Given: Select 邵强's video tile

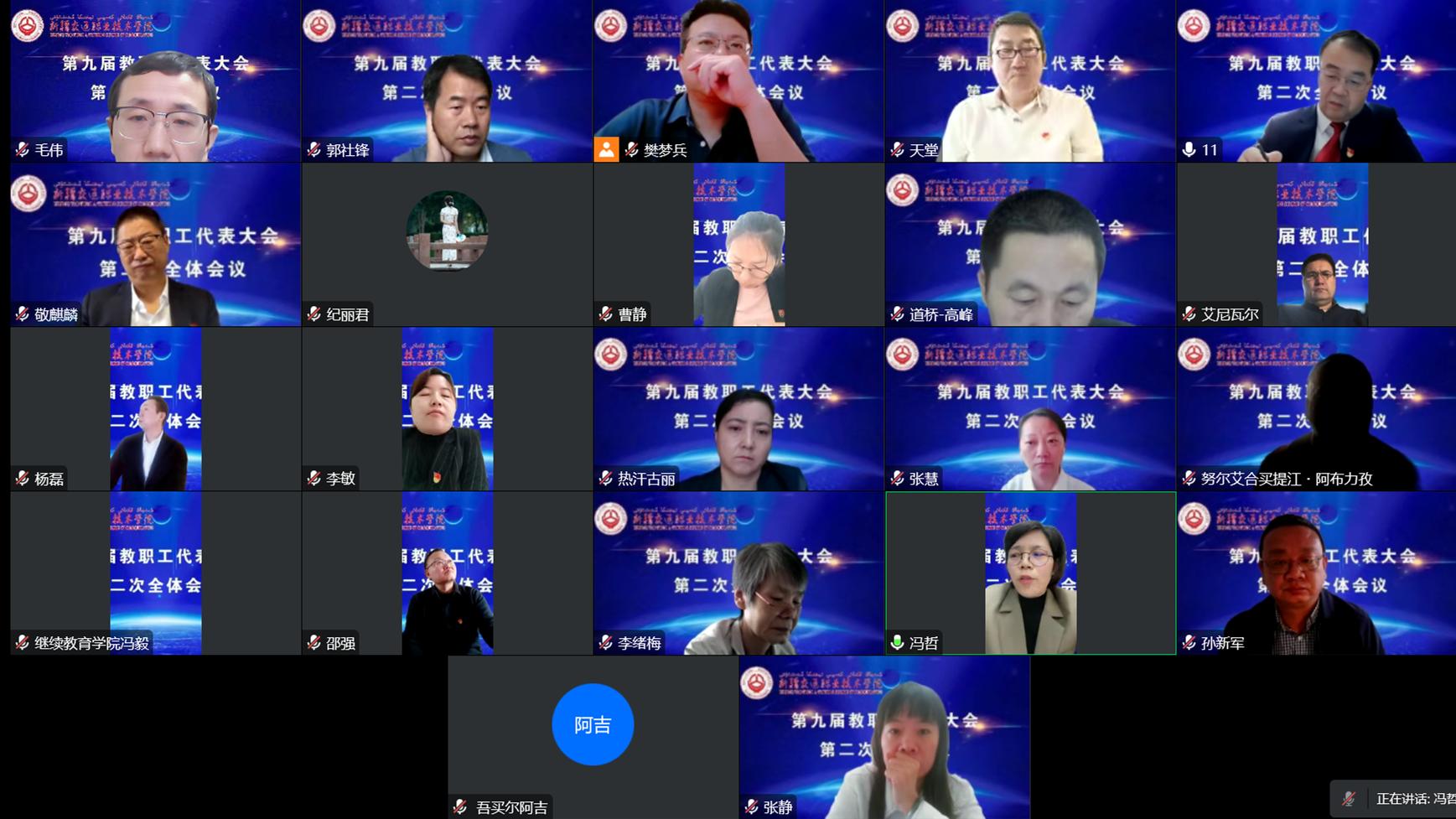Looking at the screenshot, I should 447,573.
